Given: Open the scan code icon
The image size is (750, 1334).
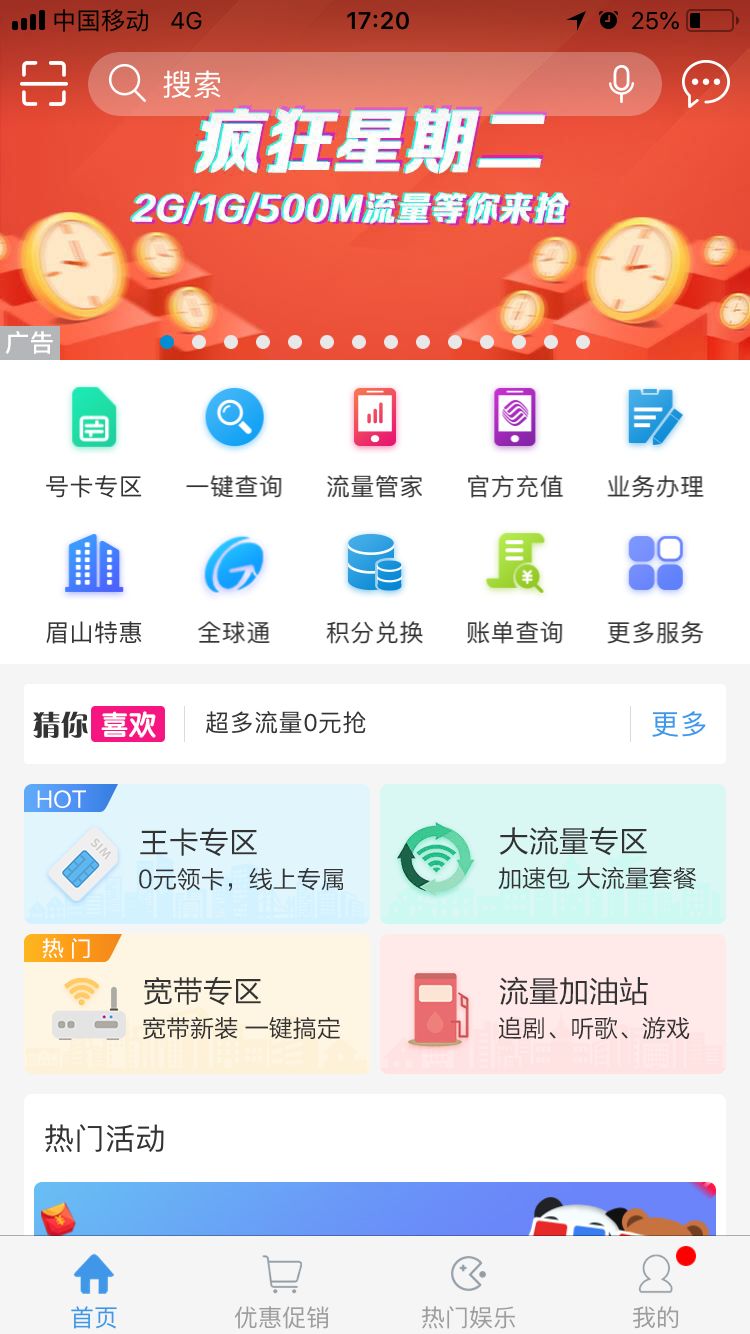Looking at the screenshot, I should 44,83.
